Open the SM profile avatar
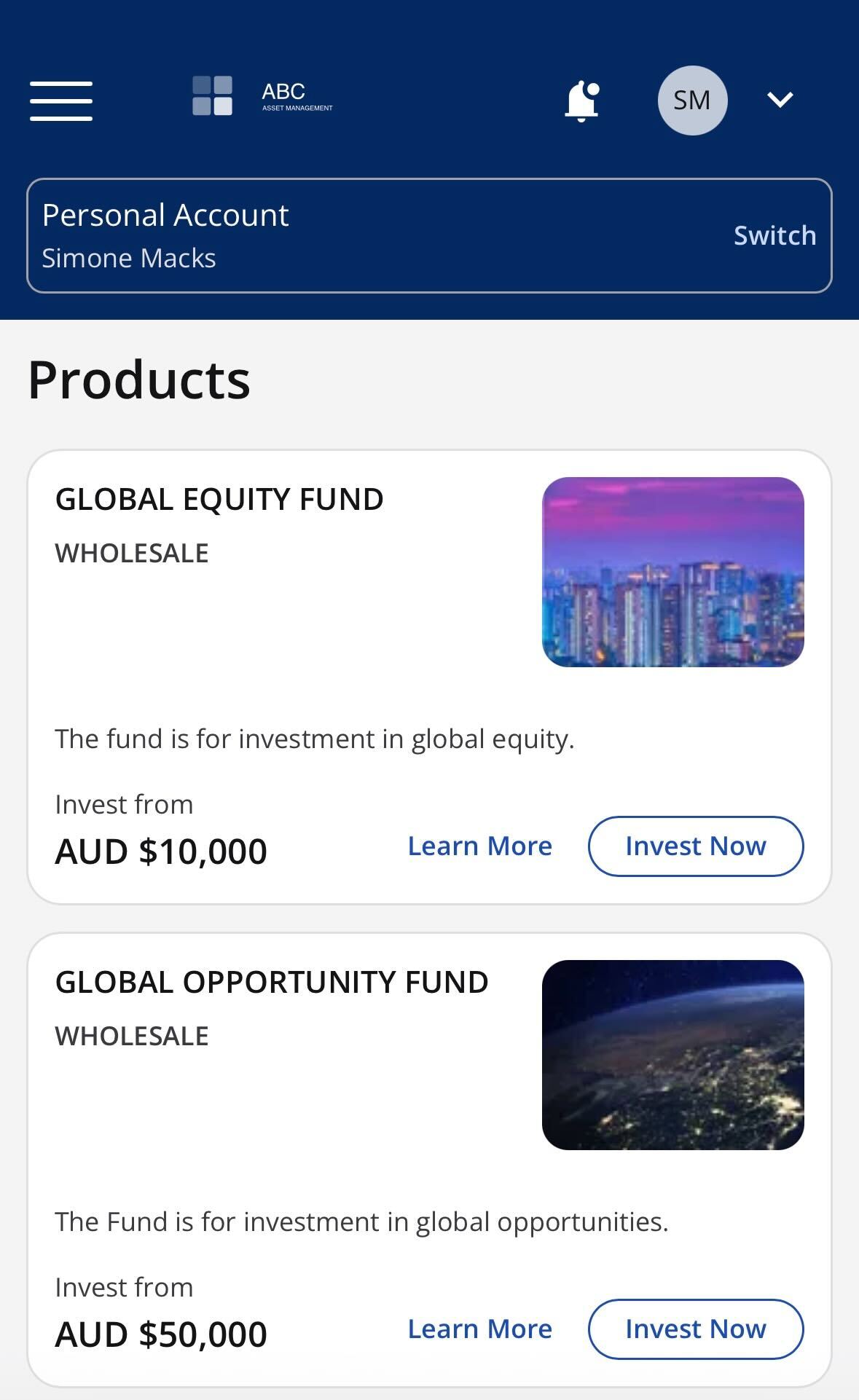Screen dimensions: 859x1400 pyautogui.click(x=692, y=101)
